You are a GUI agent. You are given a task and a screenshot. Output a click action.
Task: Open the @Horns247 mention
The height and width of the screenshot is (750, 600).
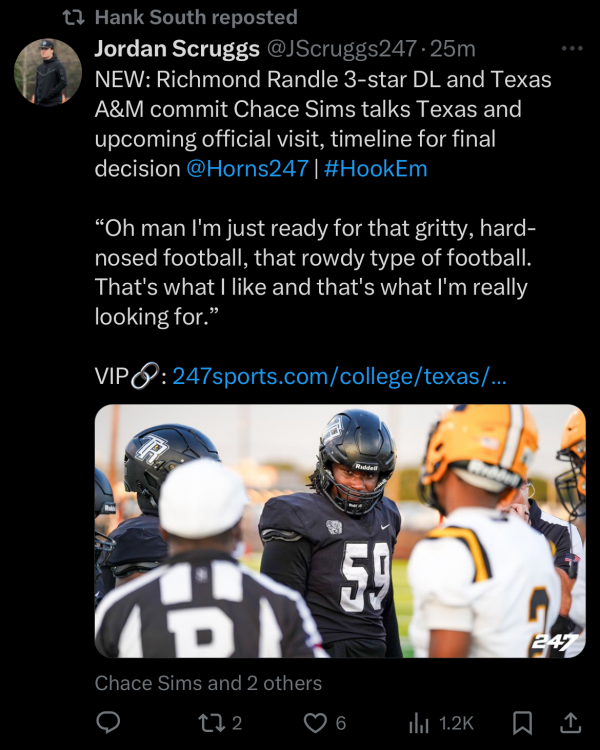click(x=247, y=169)
